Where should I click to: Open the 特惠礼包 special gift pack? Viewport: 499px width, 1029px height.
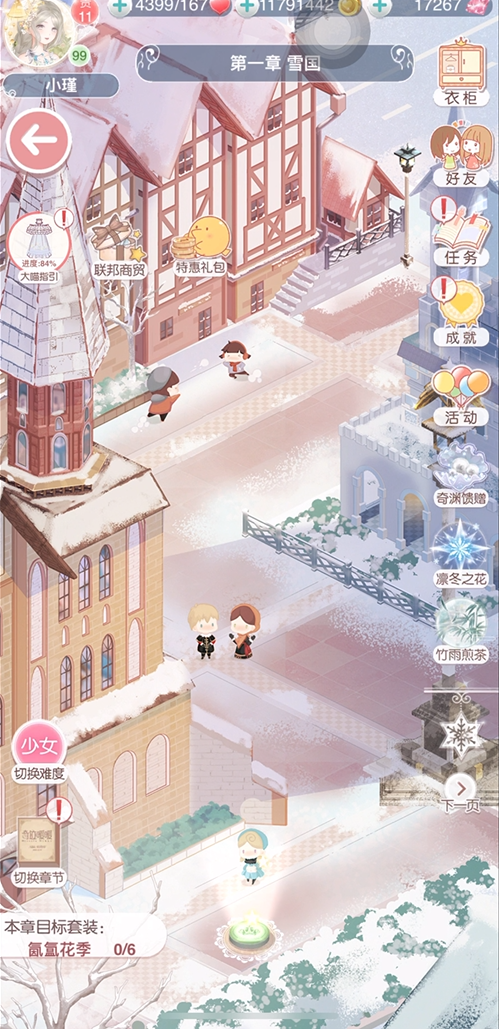tap(202, 246)
